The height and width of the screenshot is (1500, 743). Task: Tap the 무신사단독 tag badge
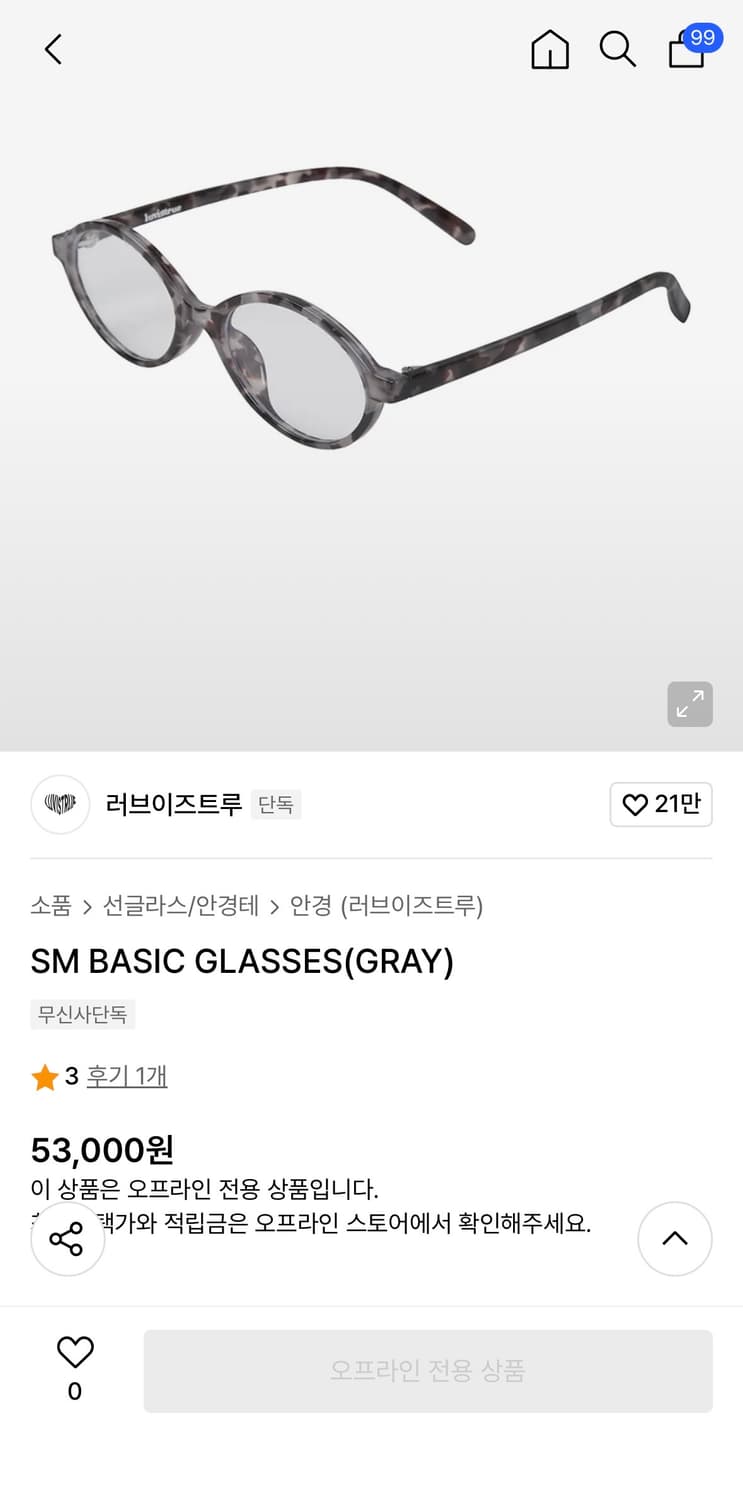(x=84, y=1014)
